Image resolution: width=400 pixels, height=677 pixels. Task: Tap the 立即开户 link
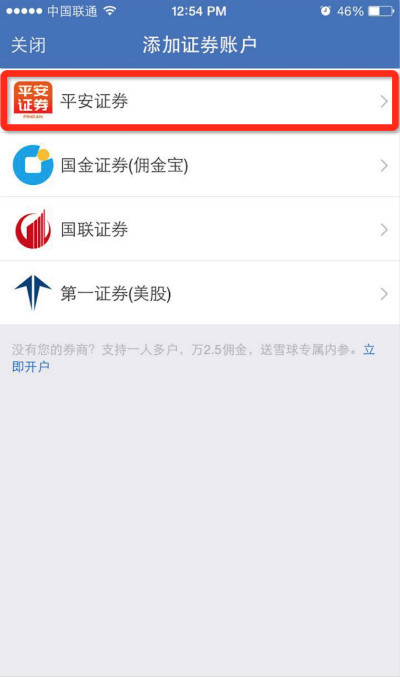coord(30,367)
